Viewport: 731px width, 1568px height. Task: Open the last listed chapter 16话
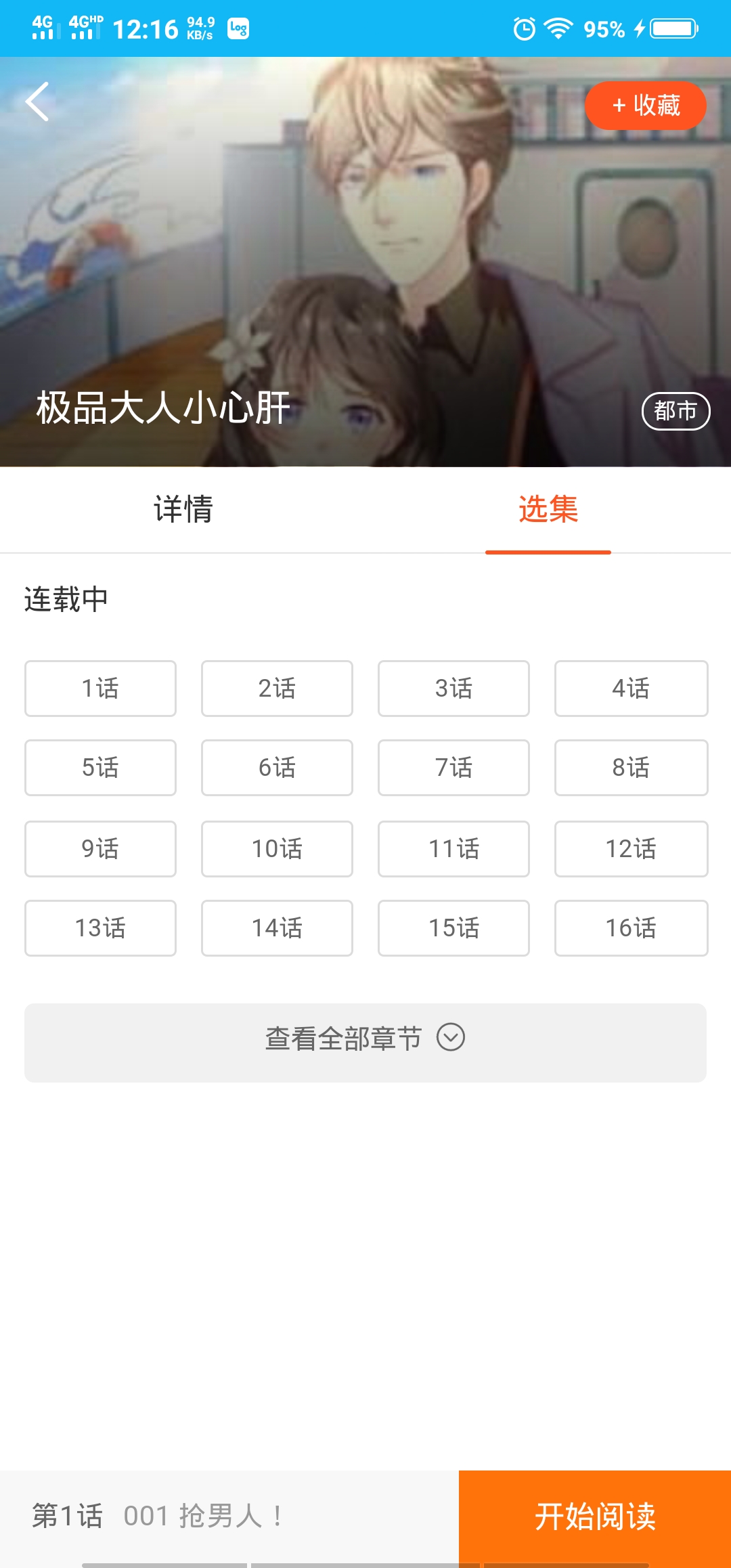coord(631,928)
